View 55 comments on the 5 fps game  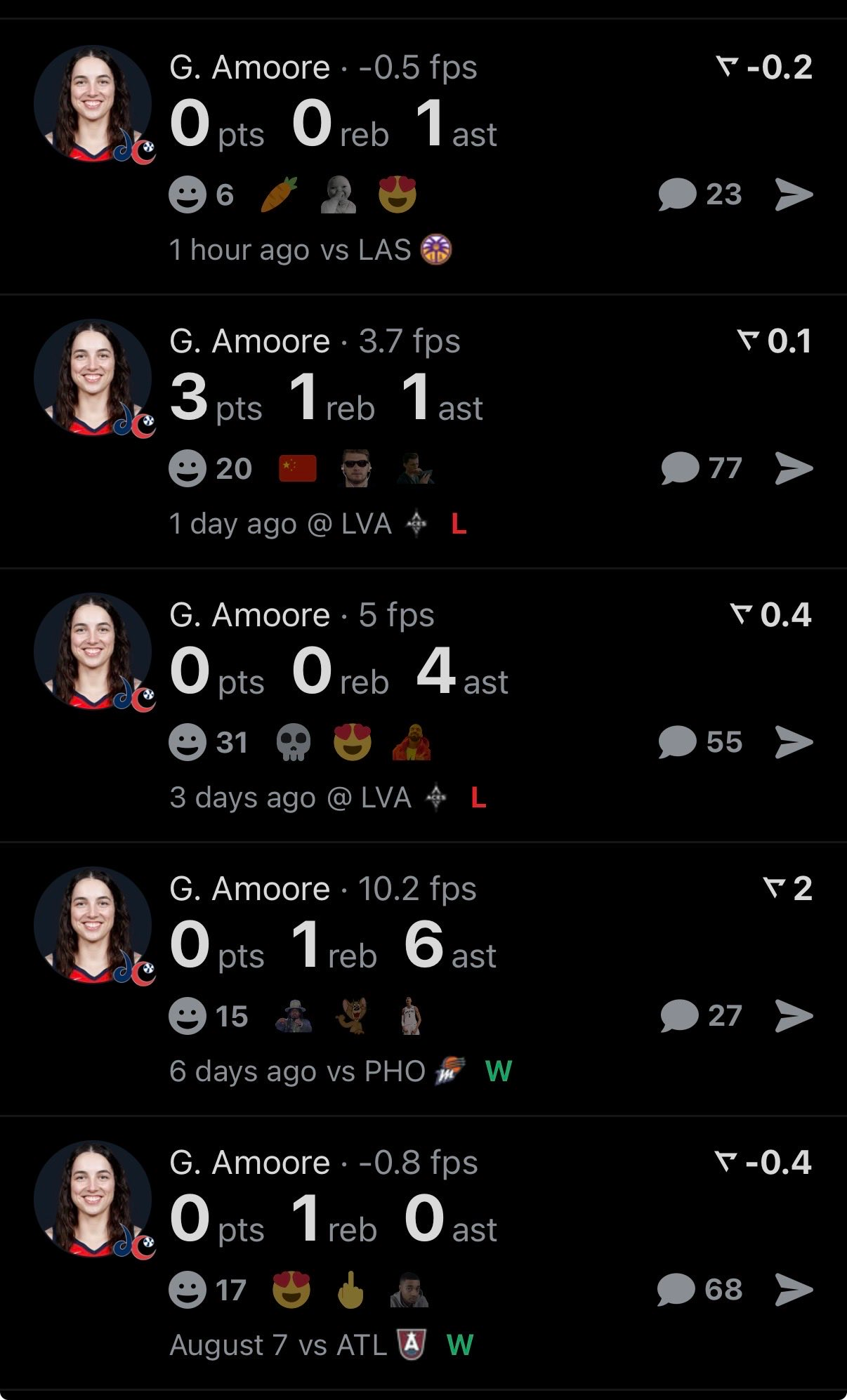point(700,742)
